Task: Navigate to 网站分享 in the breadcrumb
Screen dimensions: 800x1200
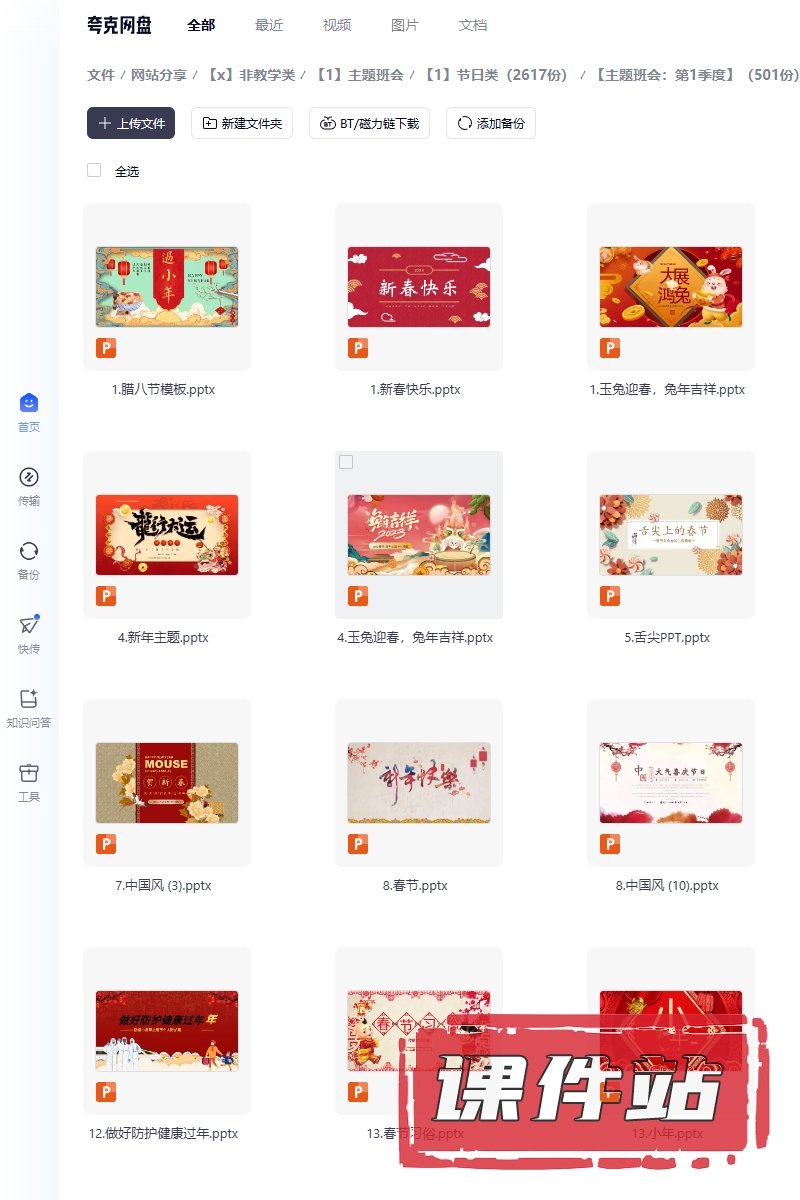Action: [x=159, y=75]
